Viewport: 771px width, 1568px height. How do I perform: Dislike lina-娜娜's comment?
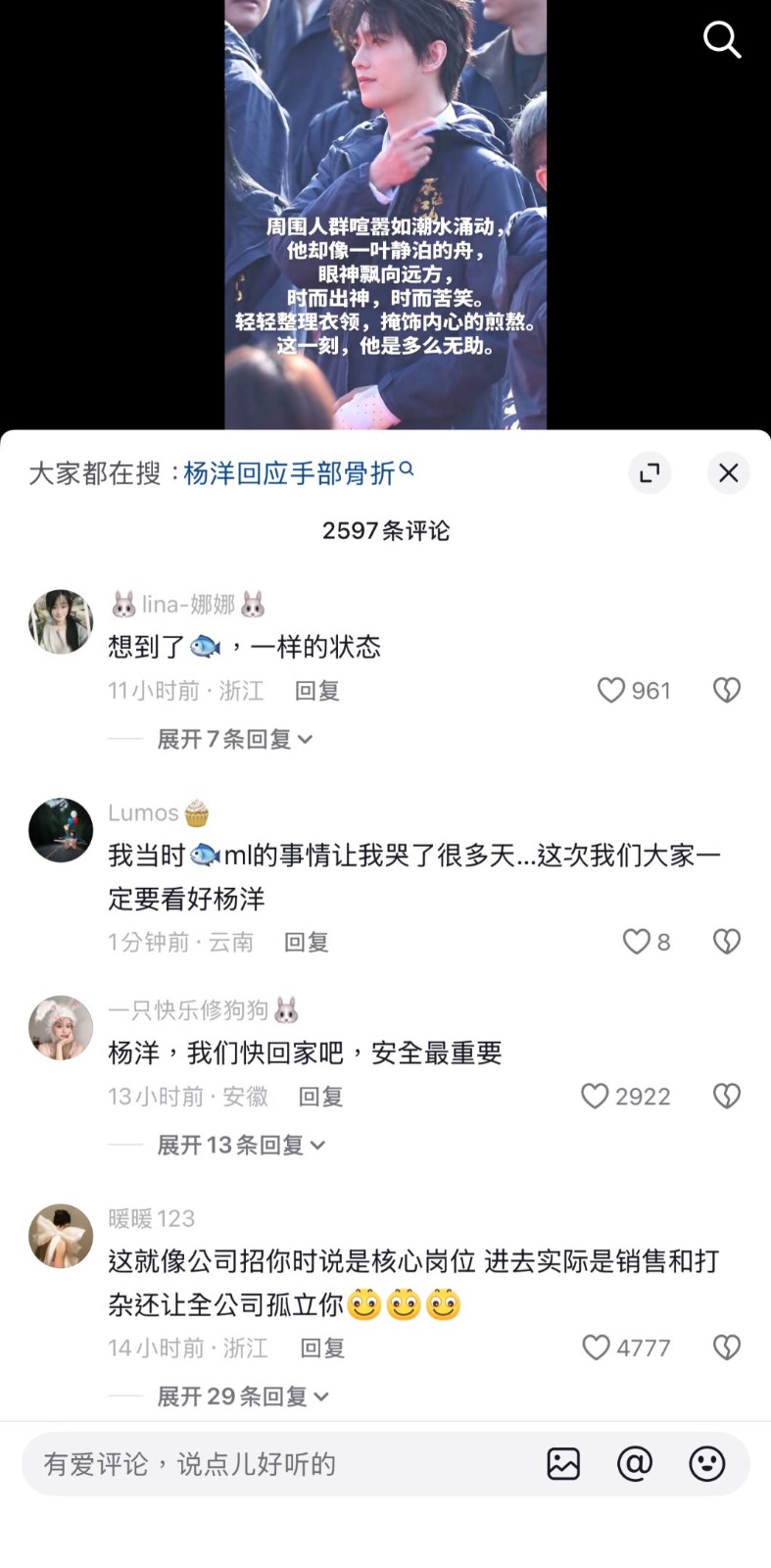pos(726,690)
